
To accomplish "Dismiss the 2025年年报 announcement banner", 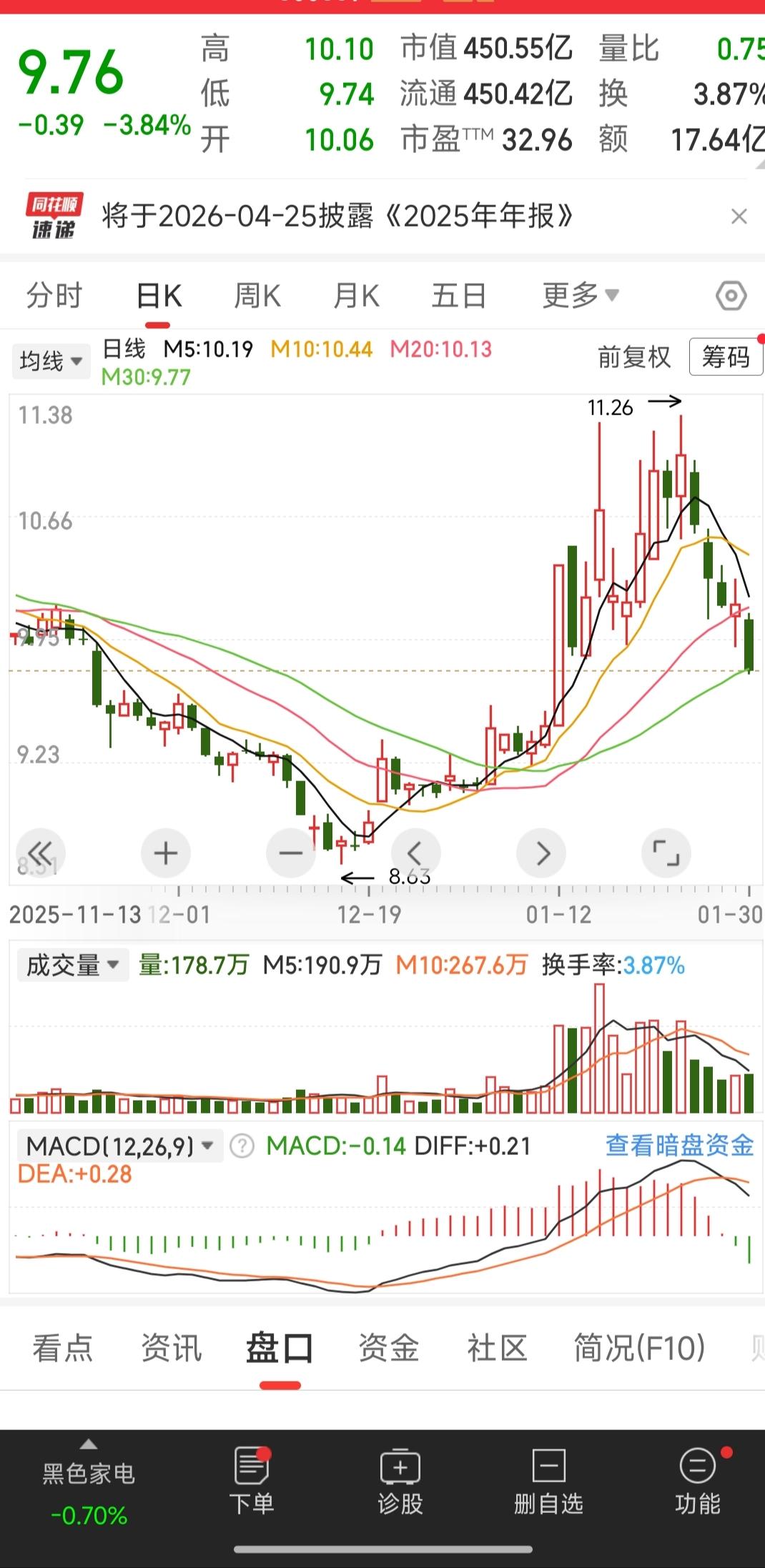I will click(x=739, y=217).
